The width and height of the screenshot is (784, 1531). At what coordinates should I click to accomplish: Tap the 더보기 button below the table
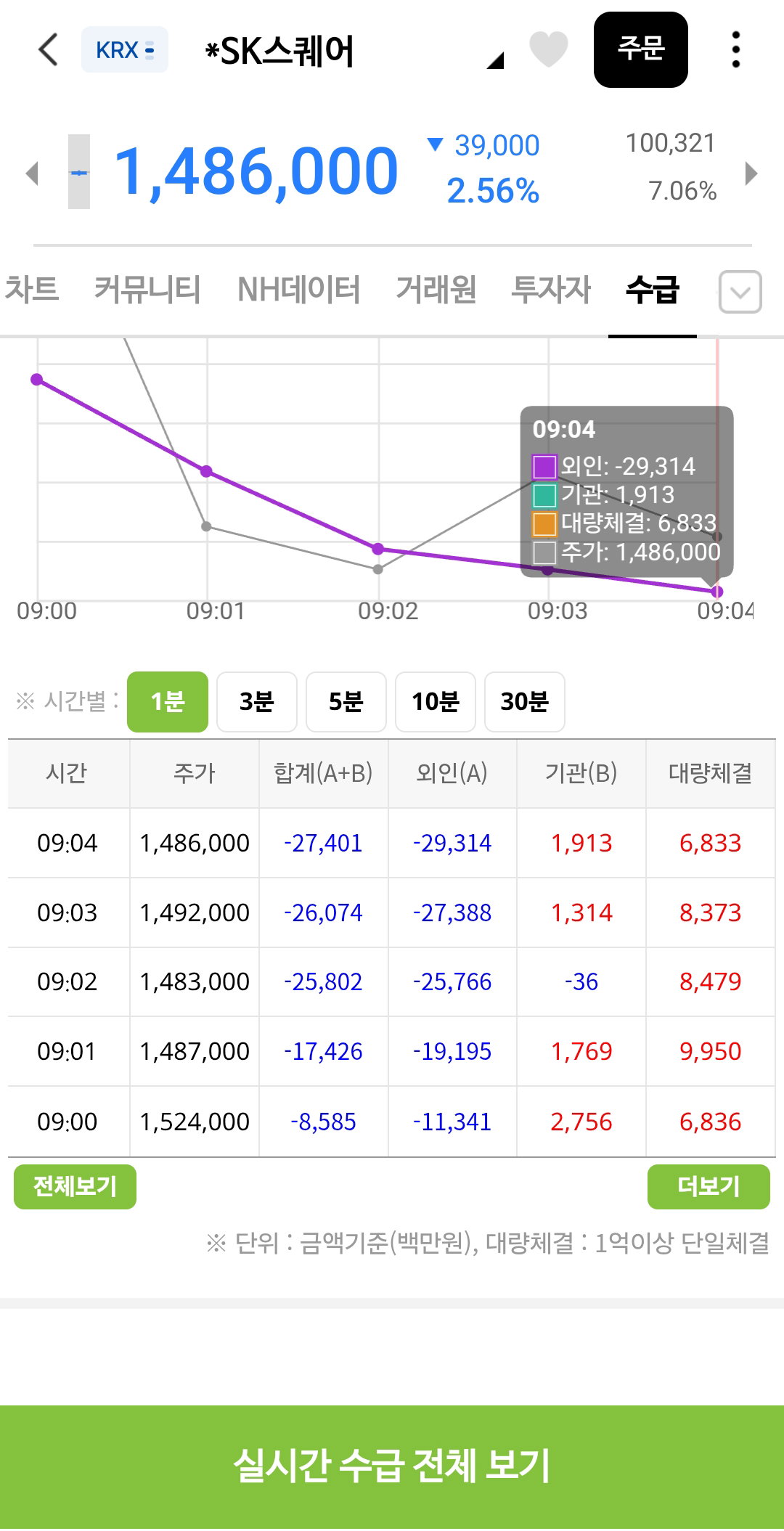[x=709, y=1187]
